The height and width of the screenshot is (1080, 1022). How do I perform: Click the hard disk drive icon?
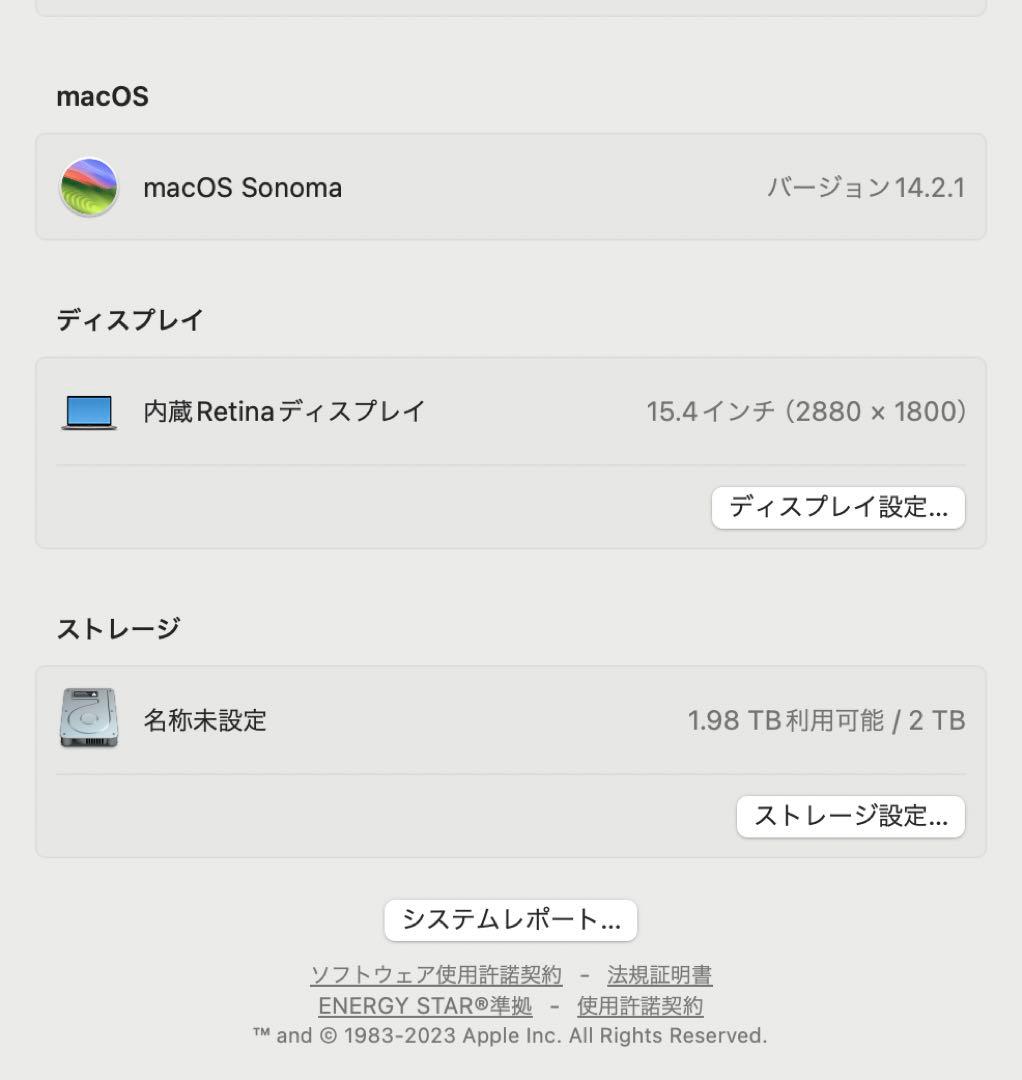87,719
